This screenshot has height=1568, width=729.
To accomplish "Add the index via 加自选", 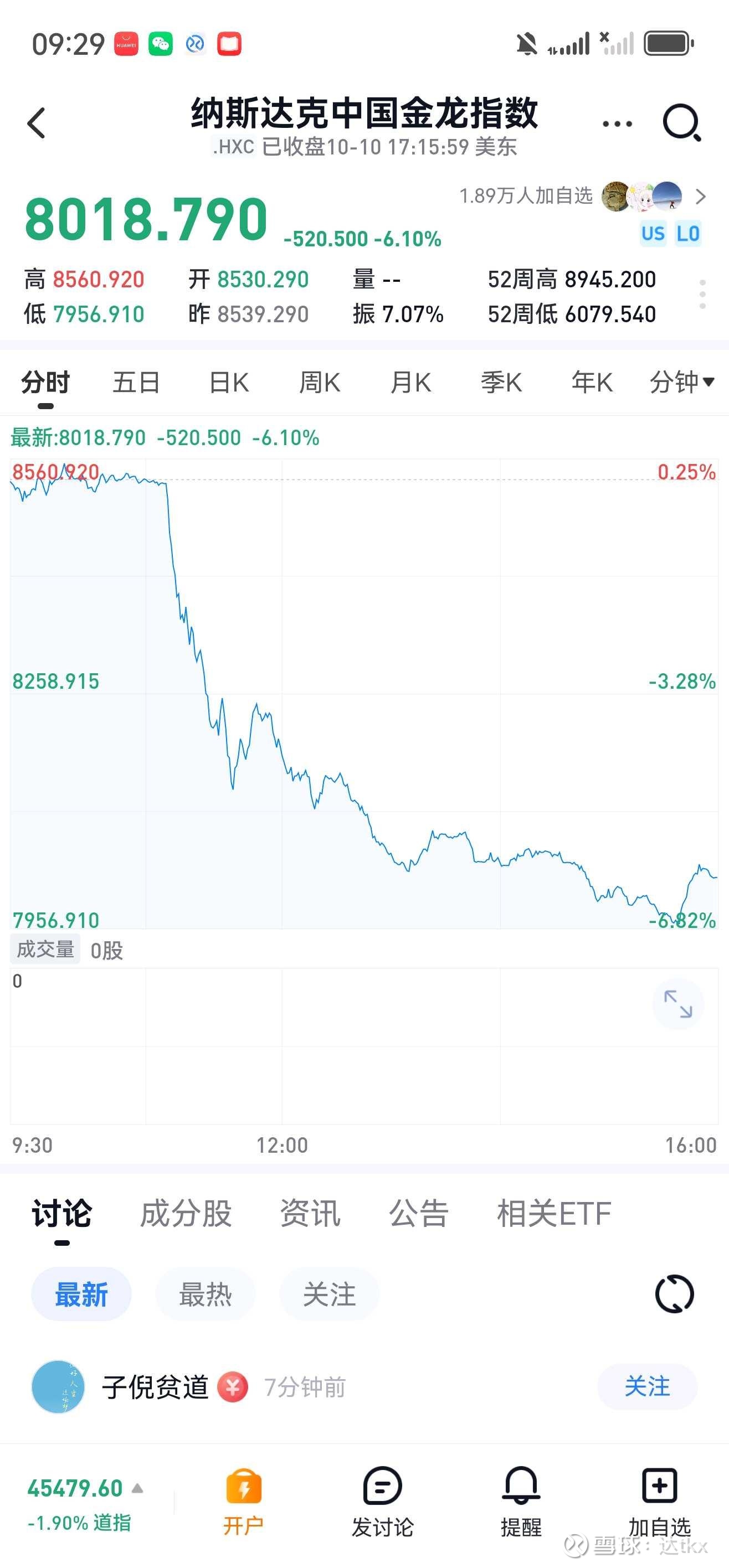I will tap(660, 1501).
